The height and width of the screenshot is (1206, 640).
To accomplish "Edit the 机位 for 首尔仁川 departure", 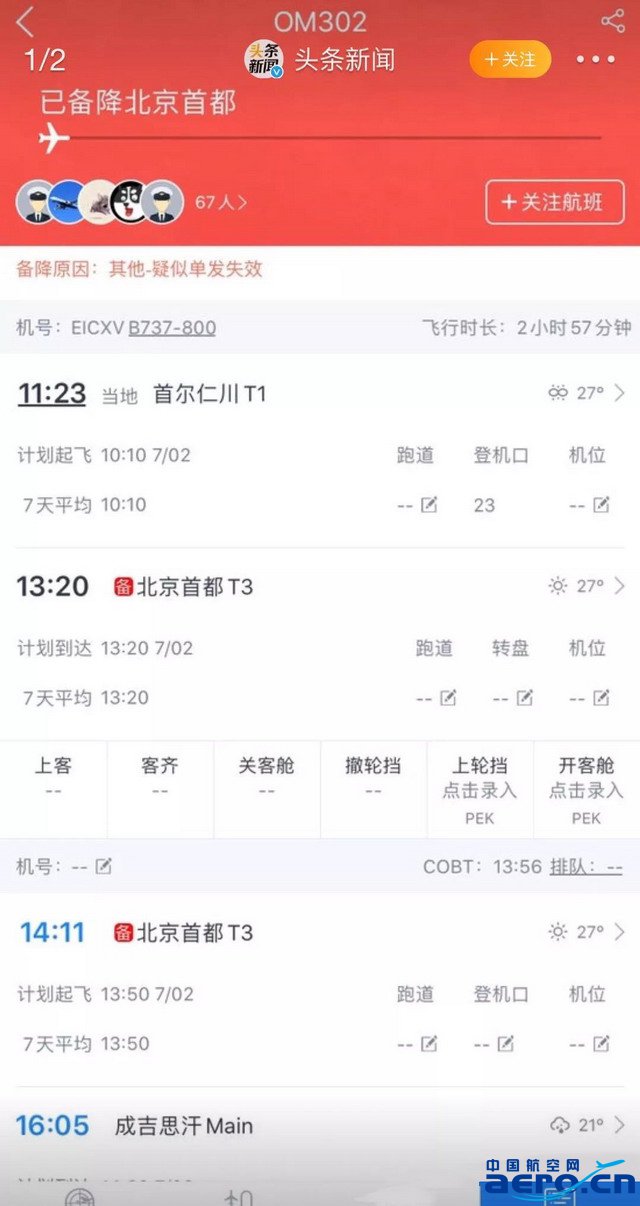I will point(590,505).
